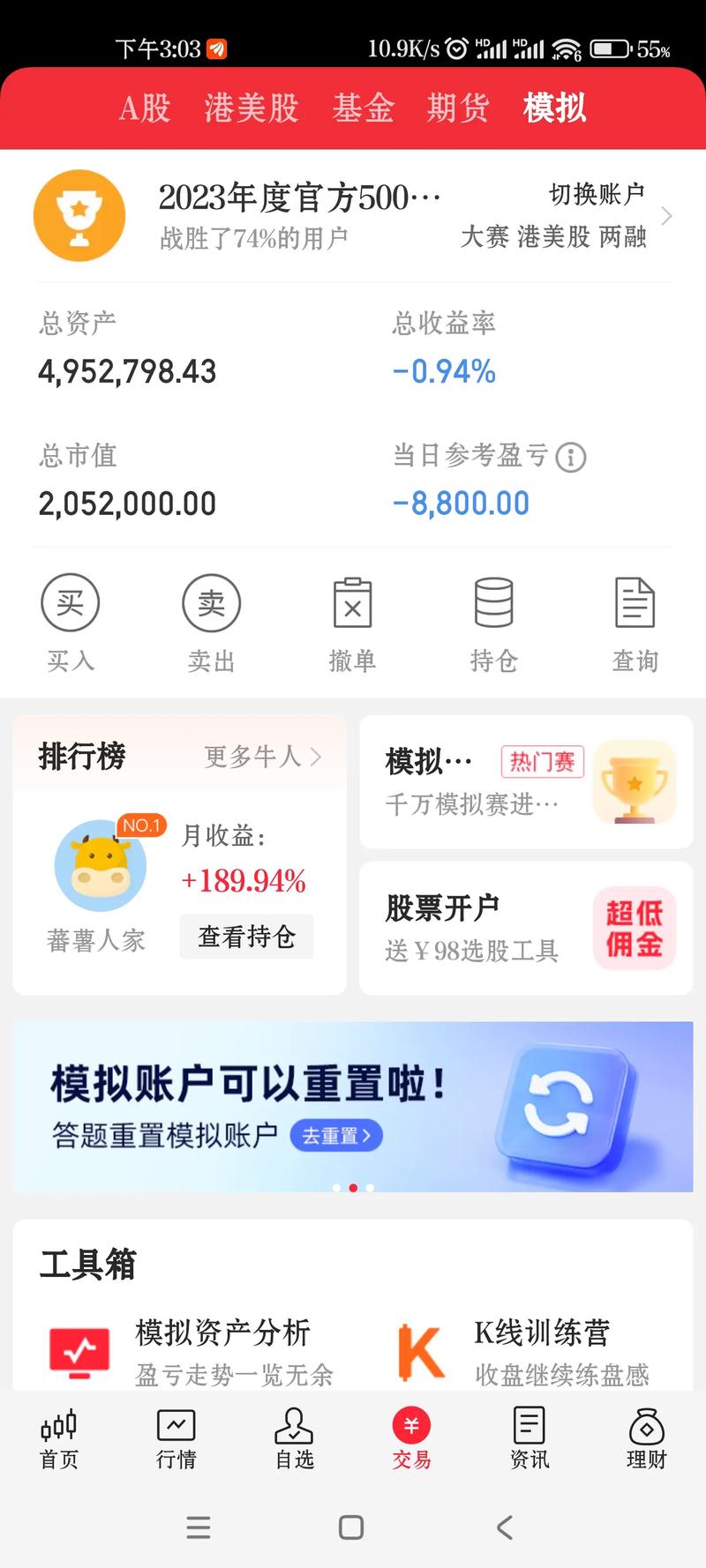Open the 热门赛 simulation contest card
Image resolution: width=706 pixels, height=1568 pixels.
pyautogui.click(x=526, y=782)
